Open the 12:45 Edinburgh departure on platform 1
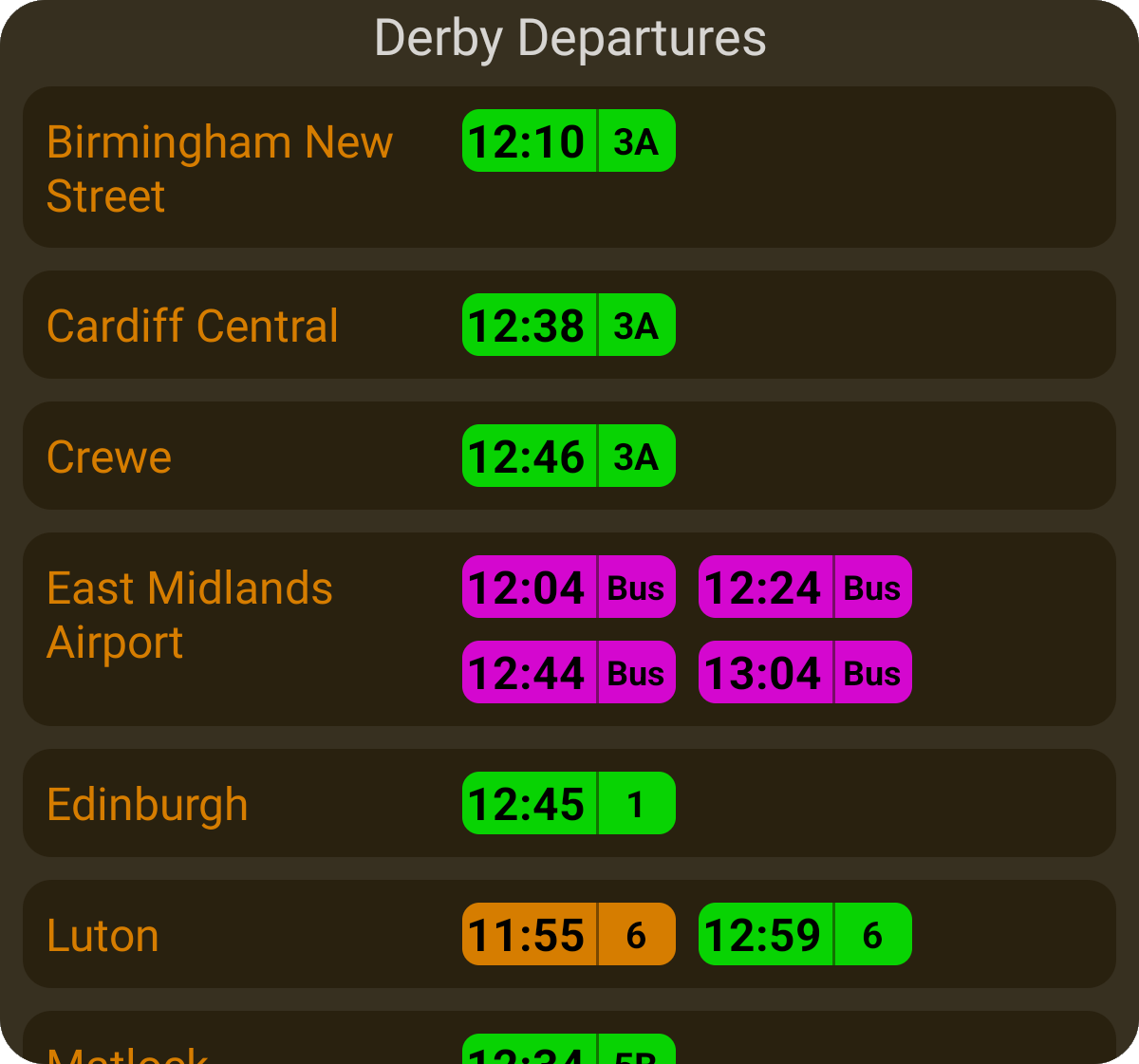Screen dimensions: 1139x1064 tap(568, 803)
